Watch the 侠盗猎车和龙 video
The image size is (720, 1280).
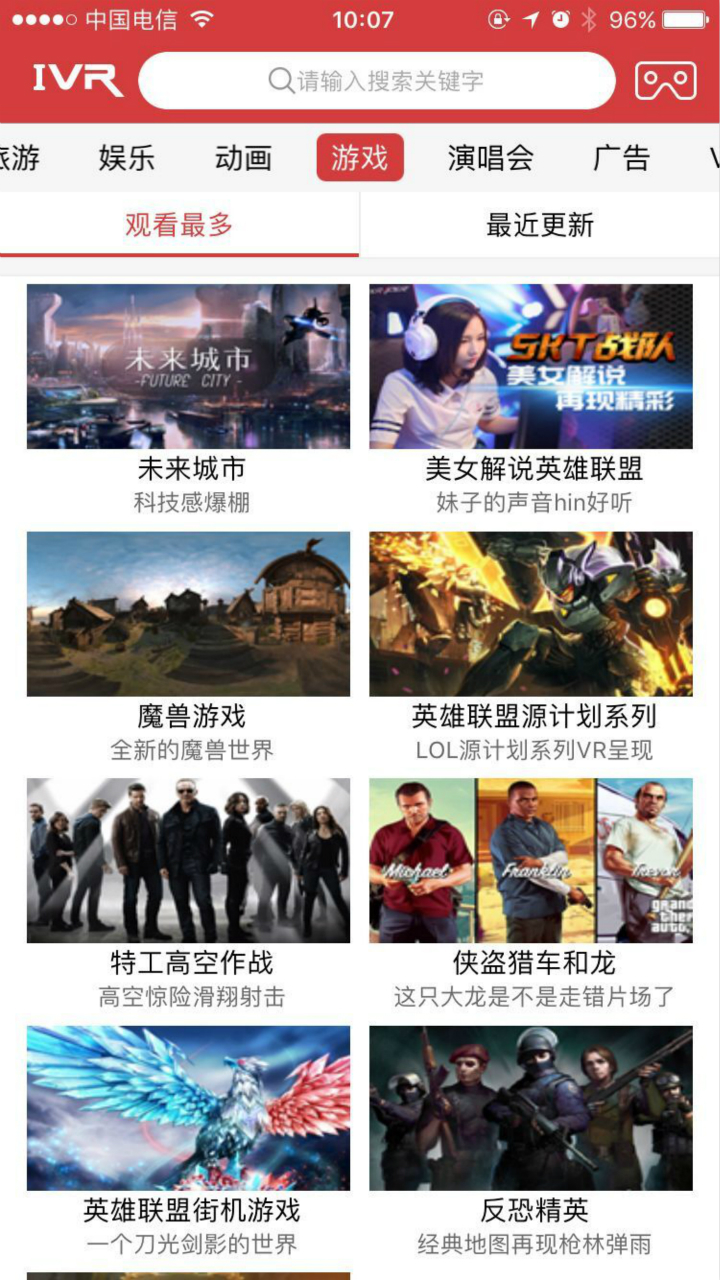pyautogui.click(x=531, y=860)
